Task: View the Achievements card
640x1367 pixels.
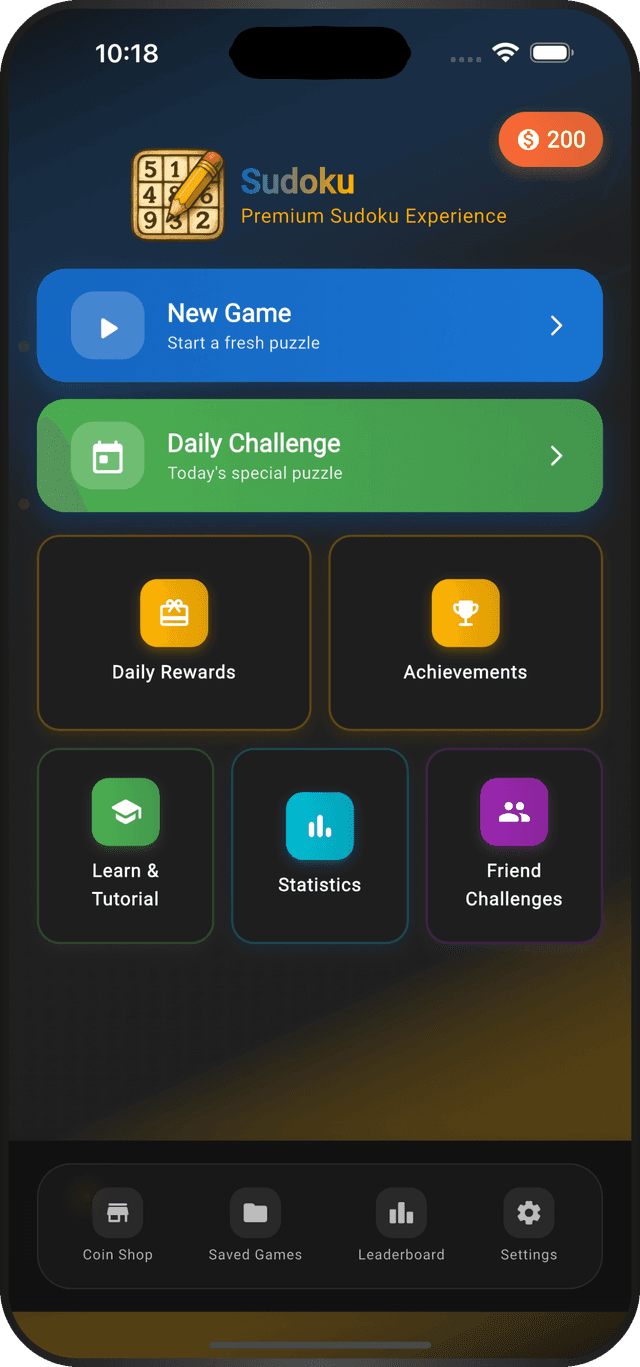Action: [465, 633]
